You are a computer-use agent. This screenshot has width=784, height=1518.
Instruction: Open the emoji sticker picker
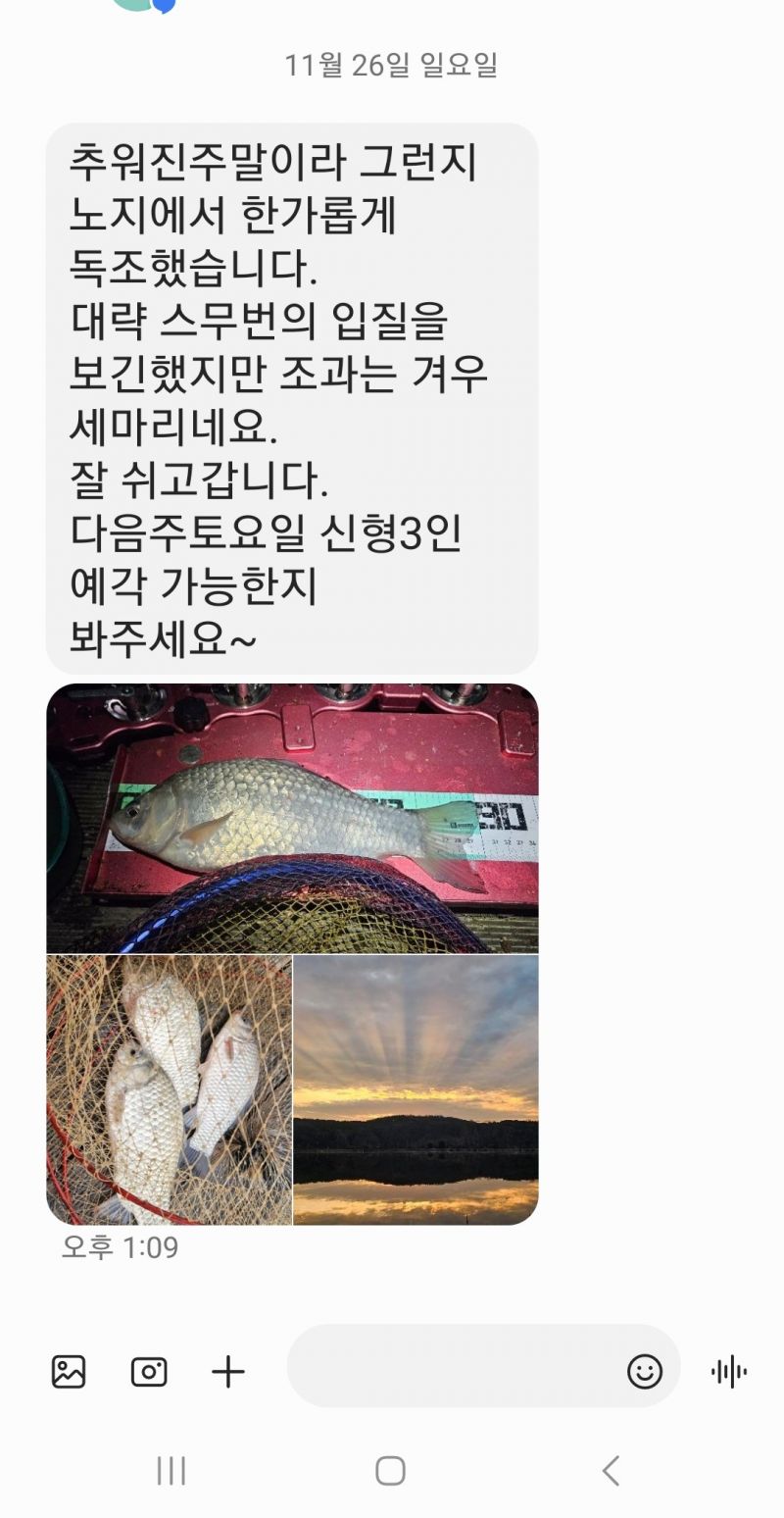click(644, 1371)
